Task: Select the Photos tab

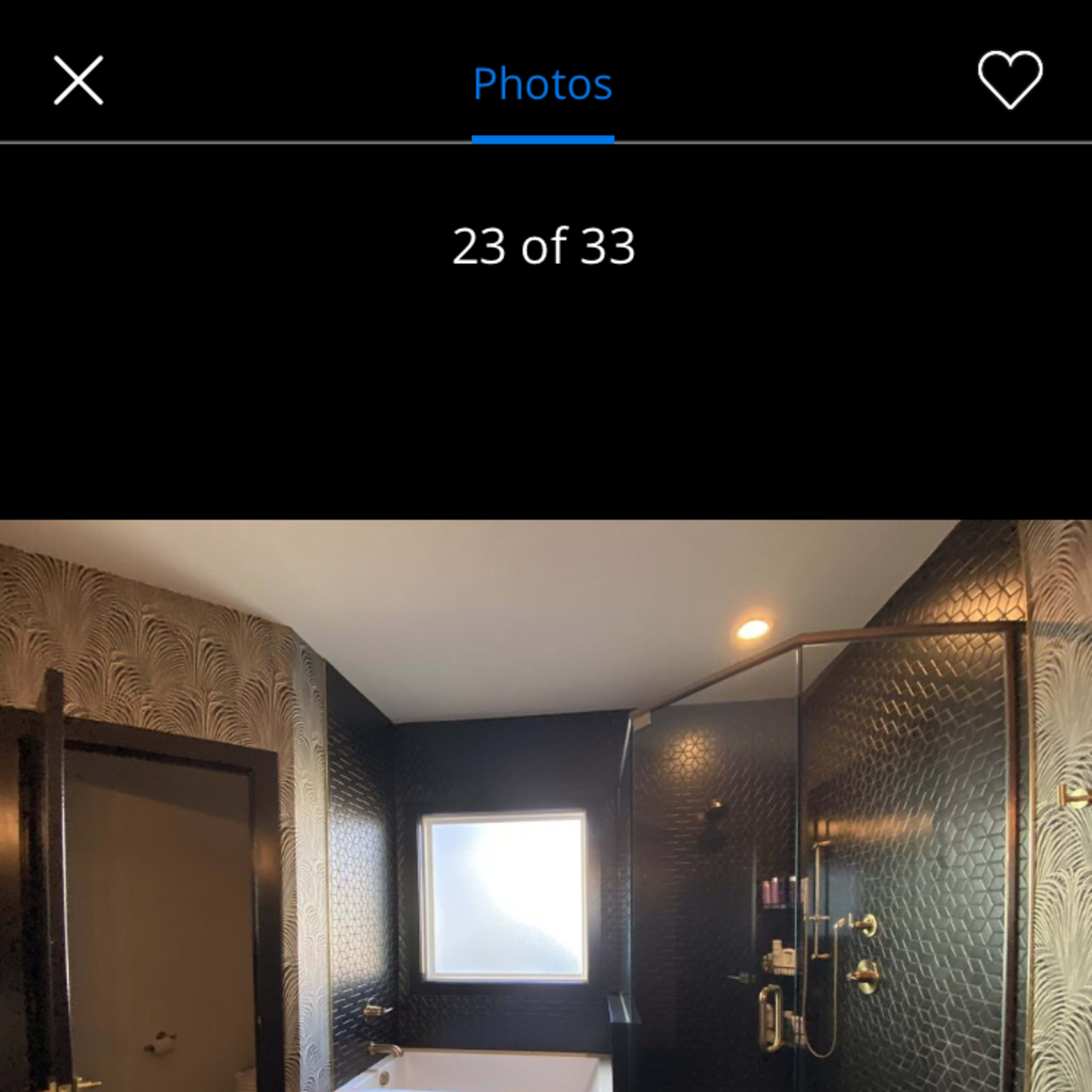Action: click(542, 84)
